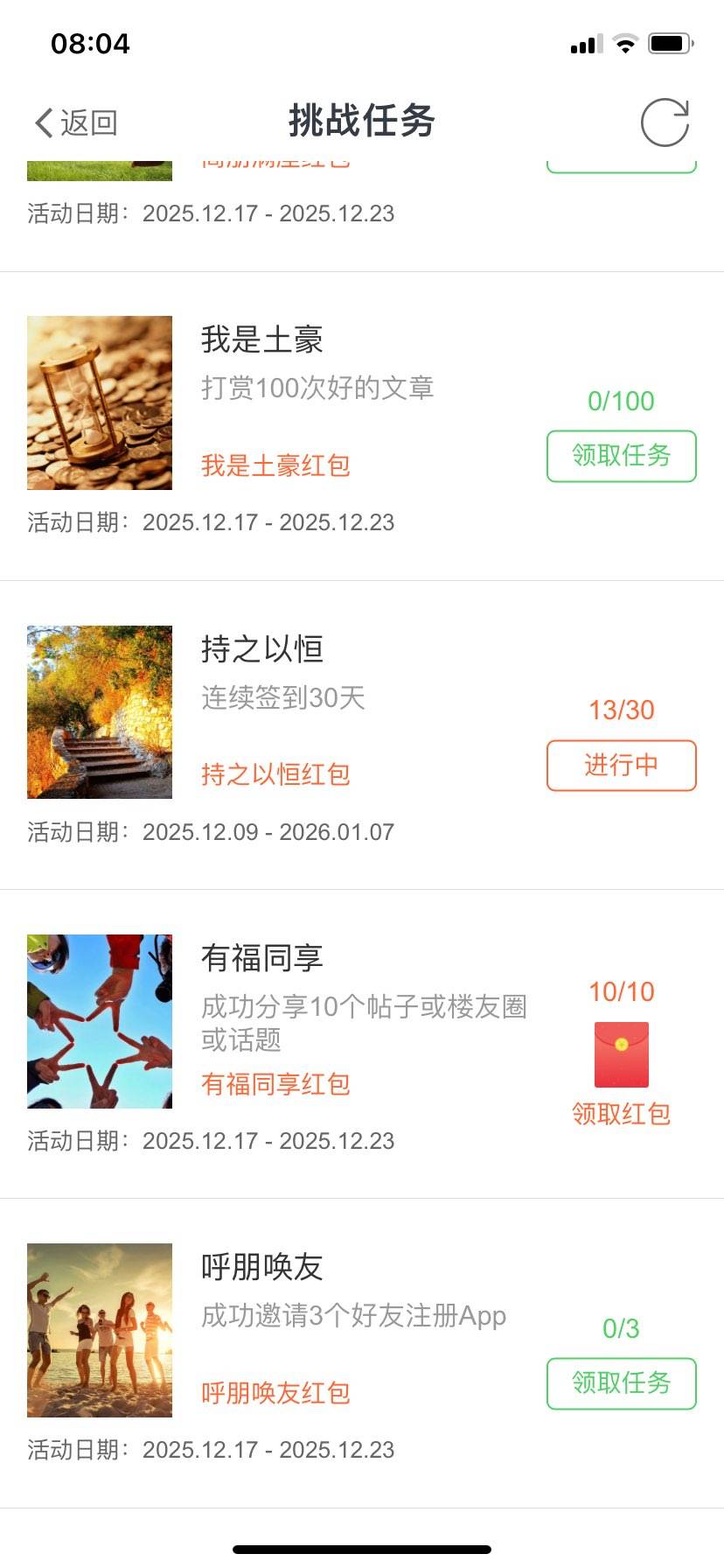Refresh the challenge task list
Screen dimensions: 724x1568
tap(665, 122)
